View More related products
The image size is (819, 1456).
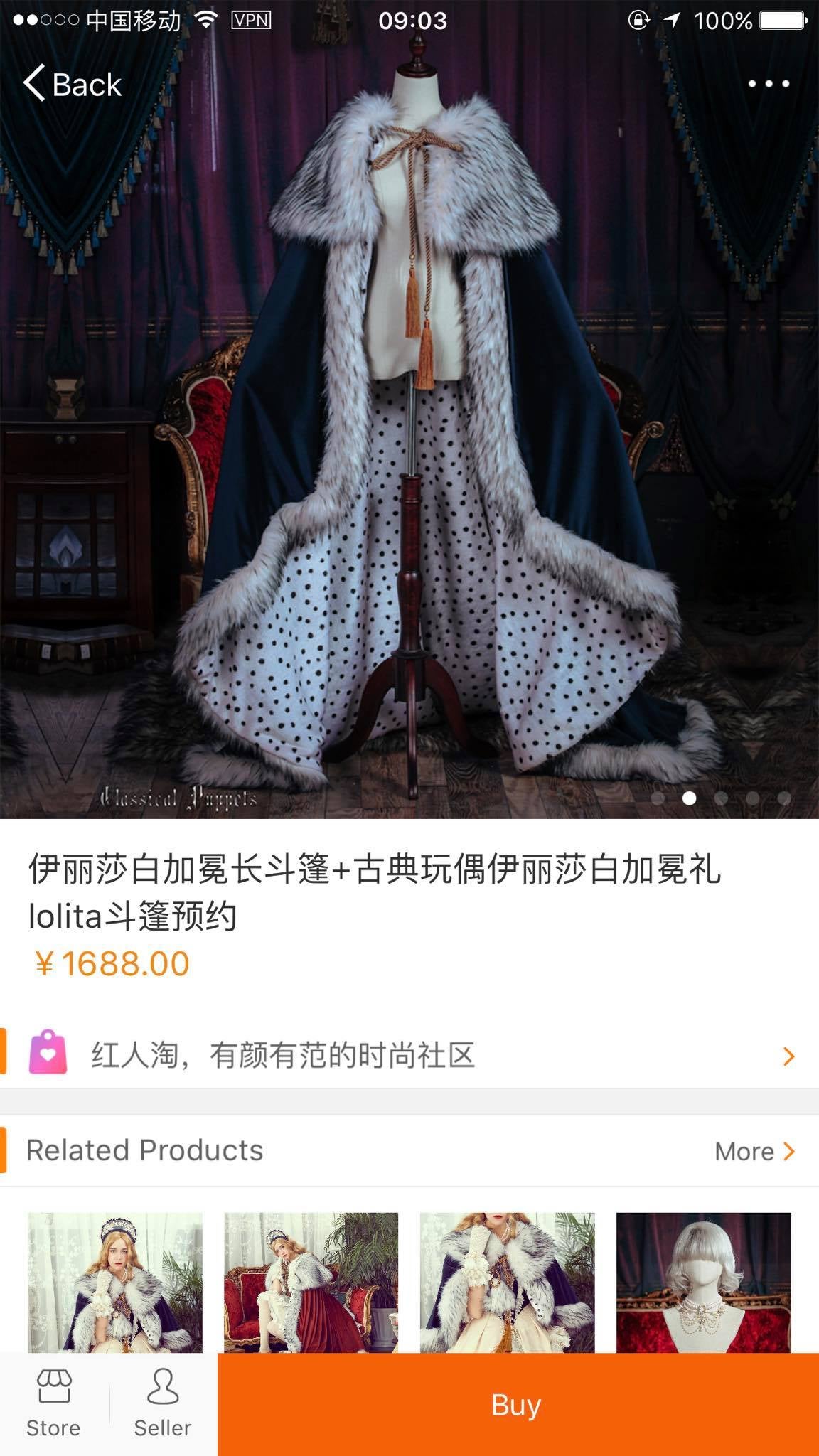754,1151
